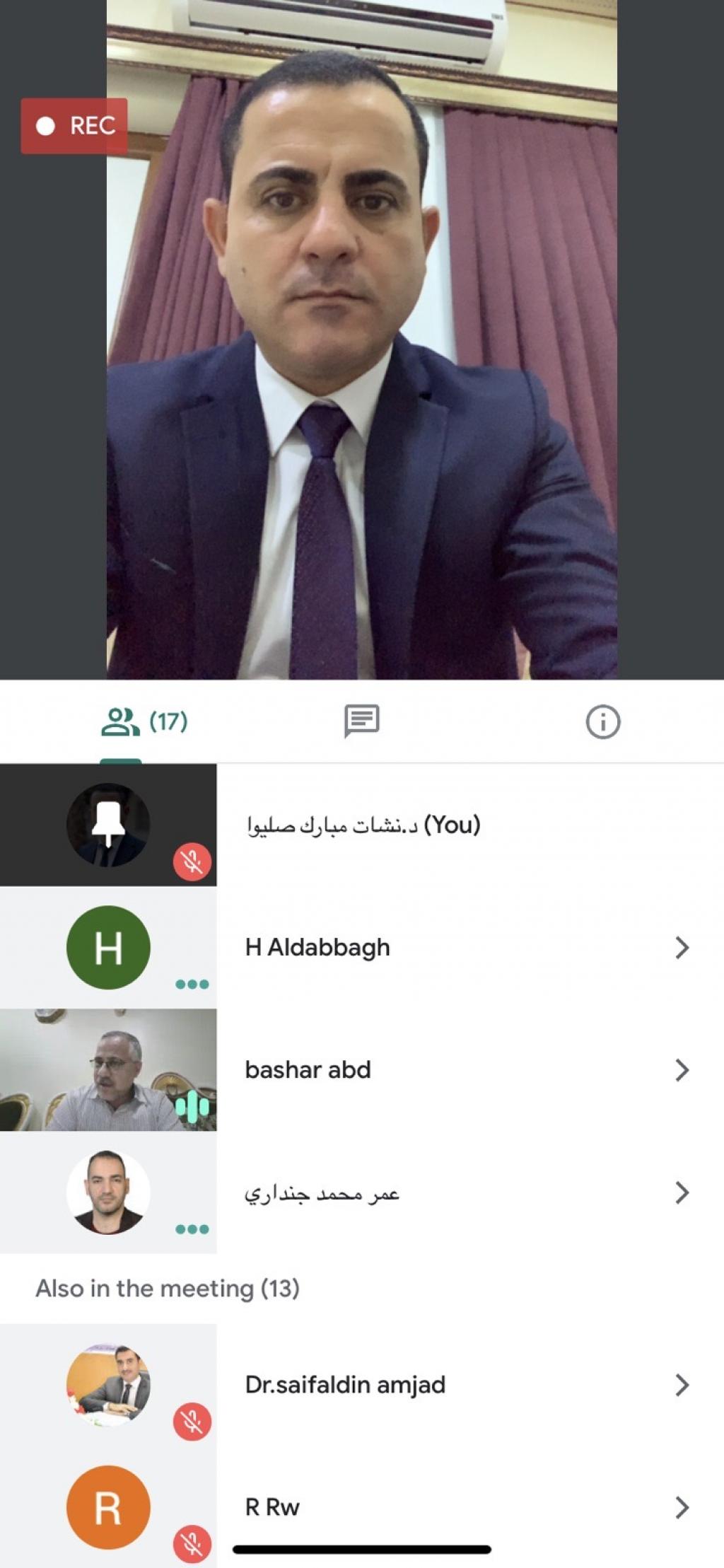Tap the main video feed

point(361,339)
